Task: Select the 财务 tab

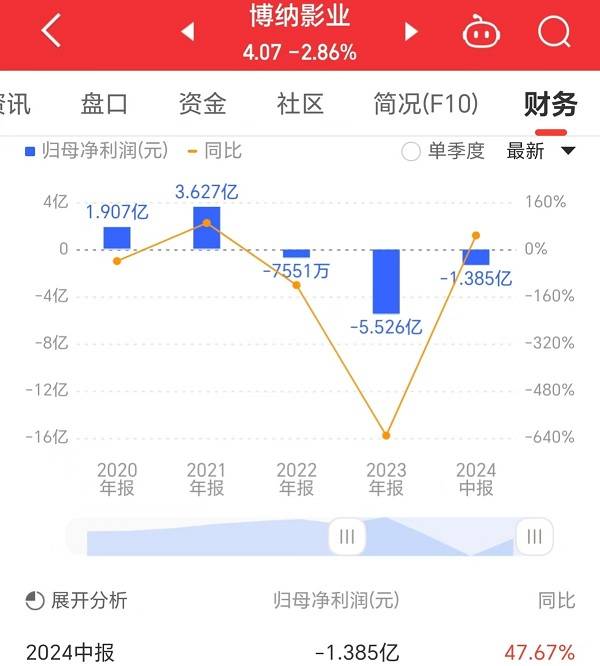Action: (550, 104)
